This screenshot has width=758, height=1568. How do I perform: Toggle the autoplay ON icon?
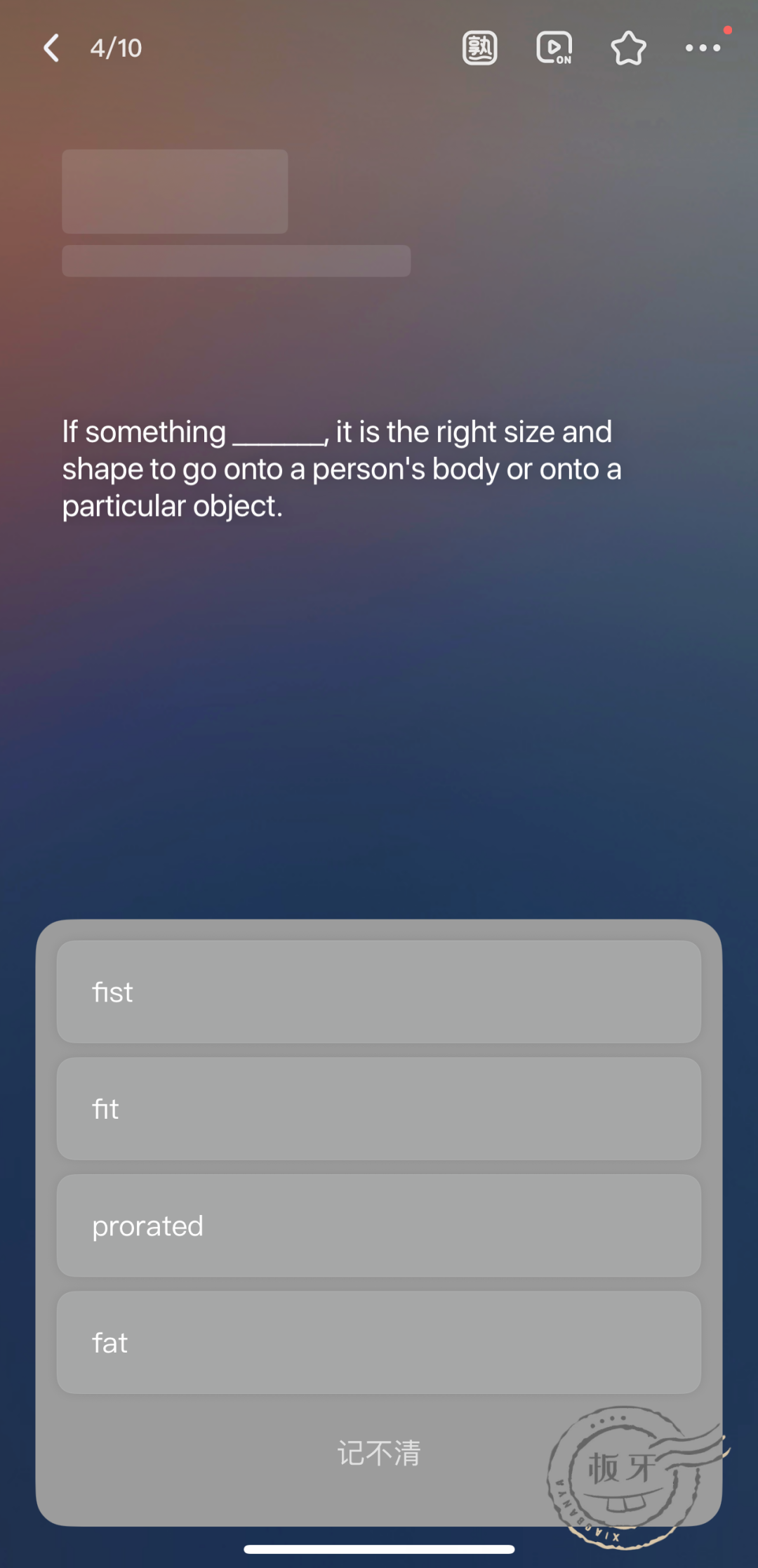click(x=554, y=48)
